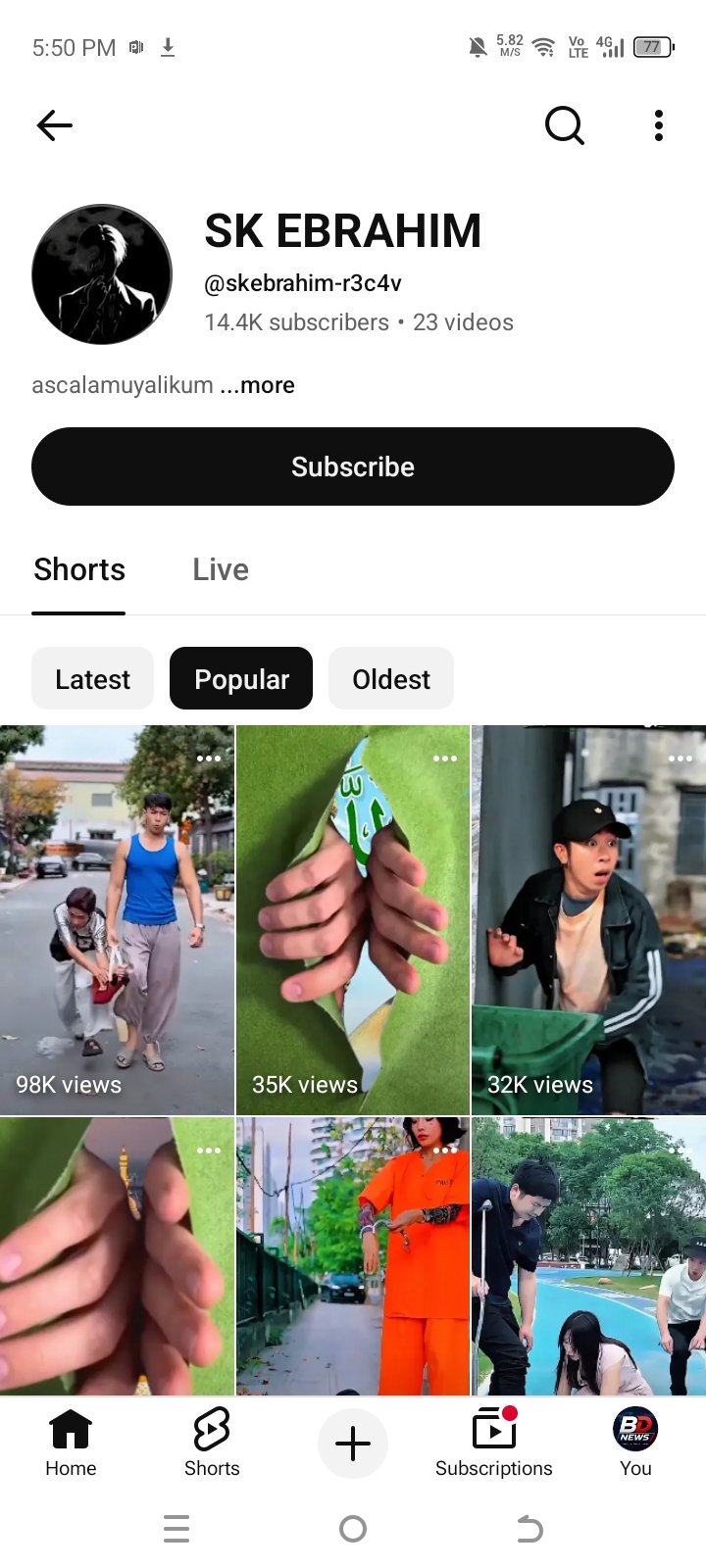The width and height of the screenshot is (706, 1568).
Task: Play the short with 35K views
Action: pyautogui.click(x=353, y=919)
